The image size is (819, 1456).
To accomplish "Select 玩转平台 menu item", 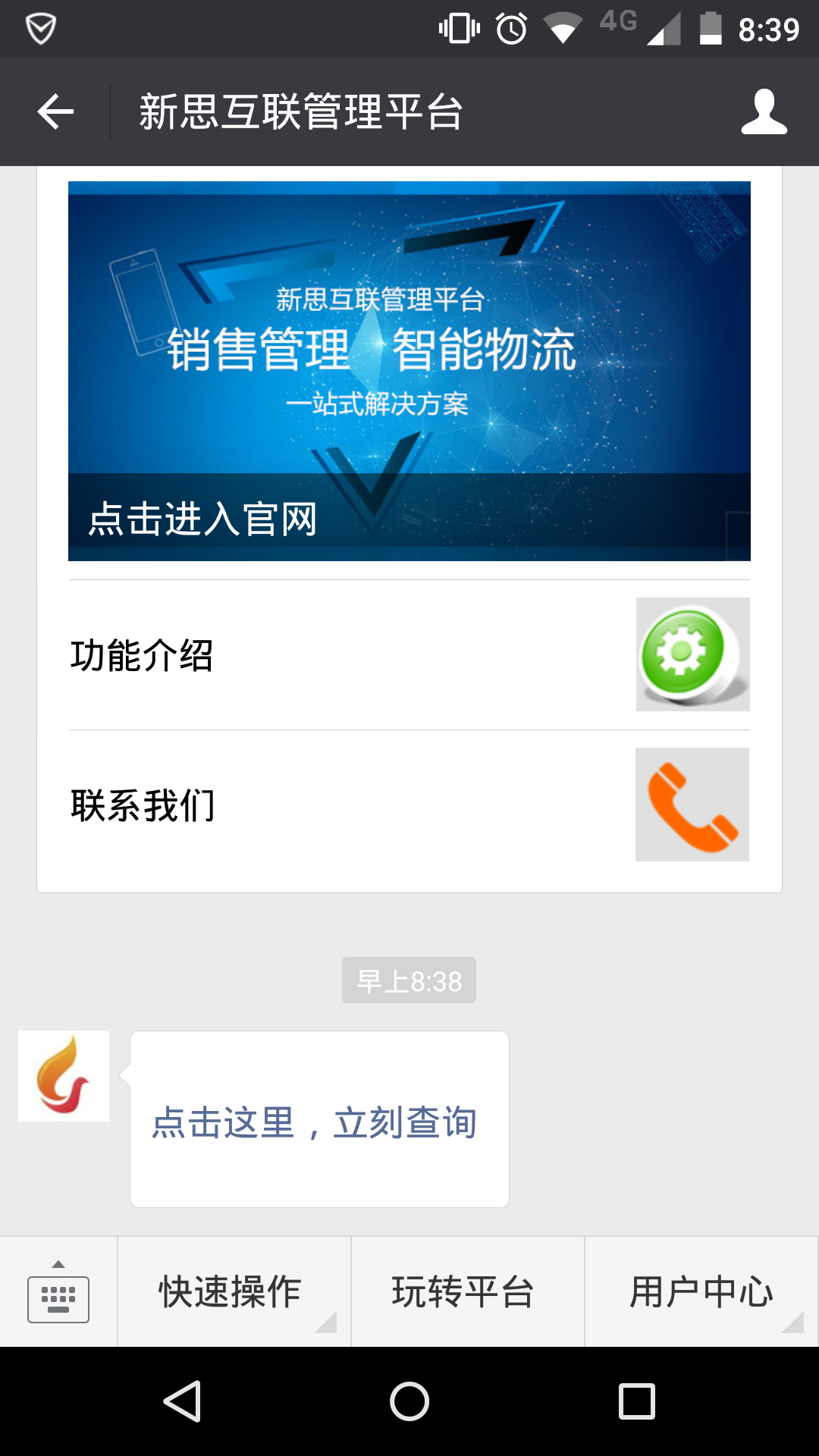I will click(467, 1292).
